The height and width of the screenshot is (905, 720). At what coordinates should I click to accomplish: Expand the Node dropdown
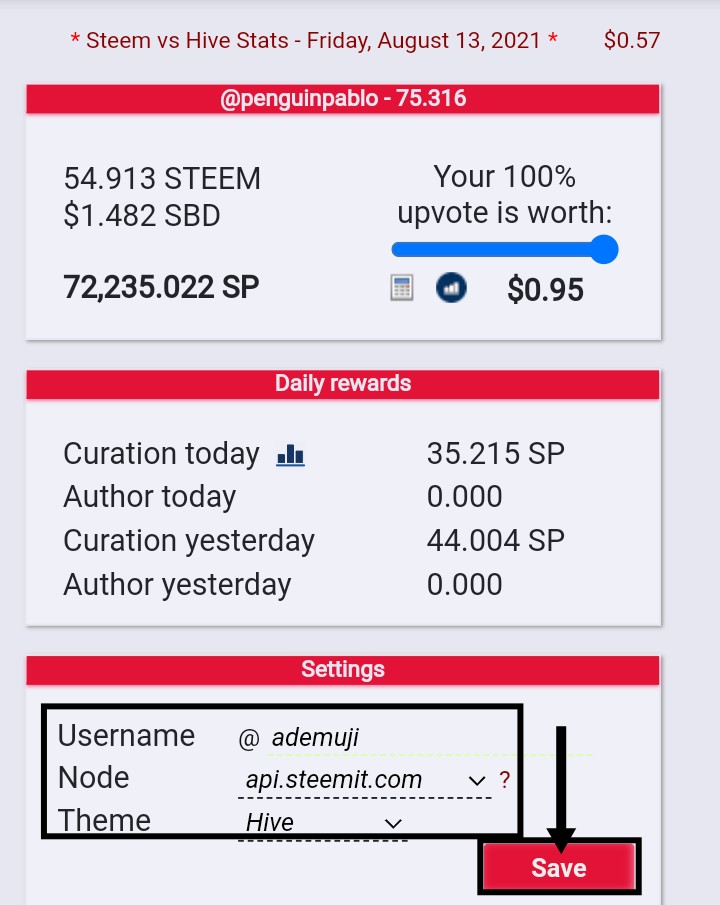(x=364, y=780)
